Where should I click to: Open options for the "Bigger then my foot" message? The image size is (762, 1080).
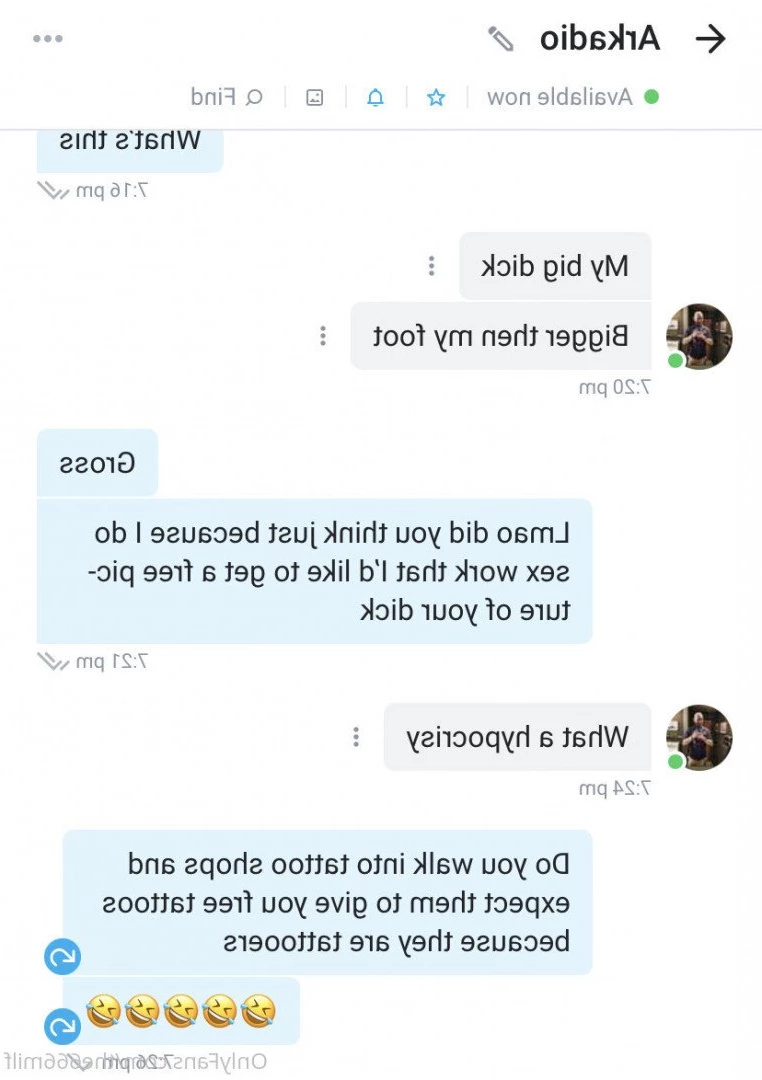coord(323,336)
